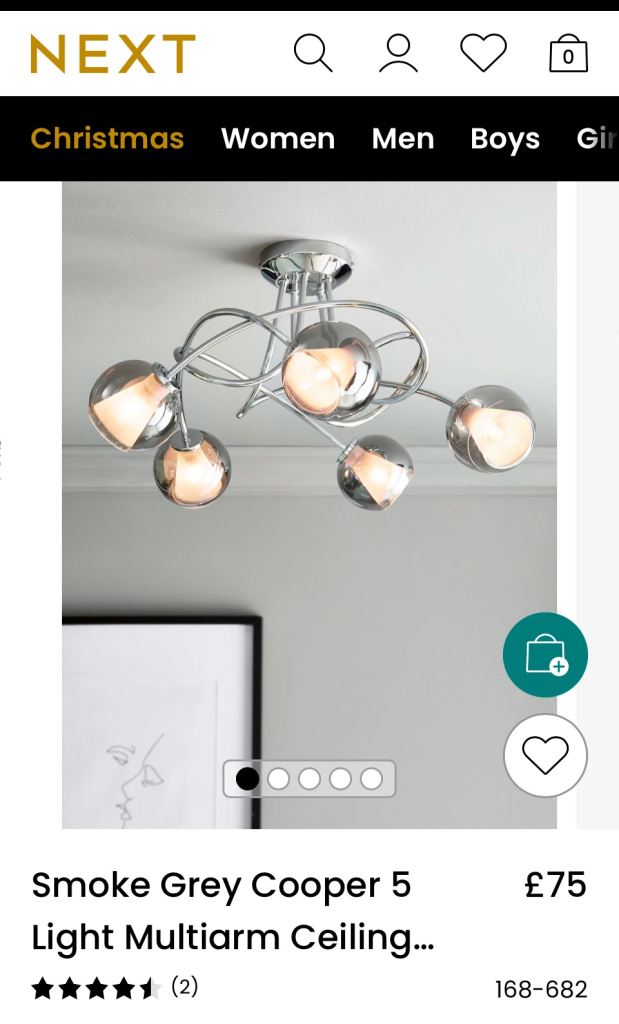This screenshot has height=1024, width=619.
Task: Switch to the Women category
Action: [x=278, y=138]
